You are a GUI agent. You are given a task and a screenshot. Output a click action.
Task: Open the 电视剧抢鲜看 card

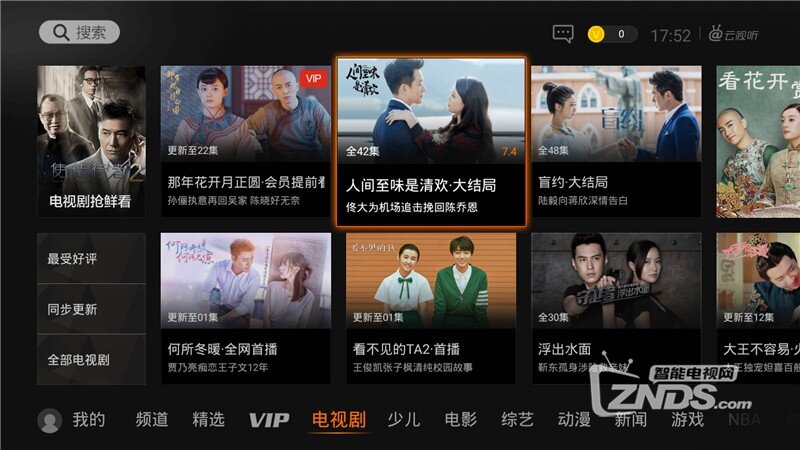coord(91,141)
